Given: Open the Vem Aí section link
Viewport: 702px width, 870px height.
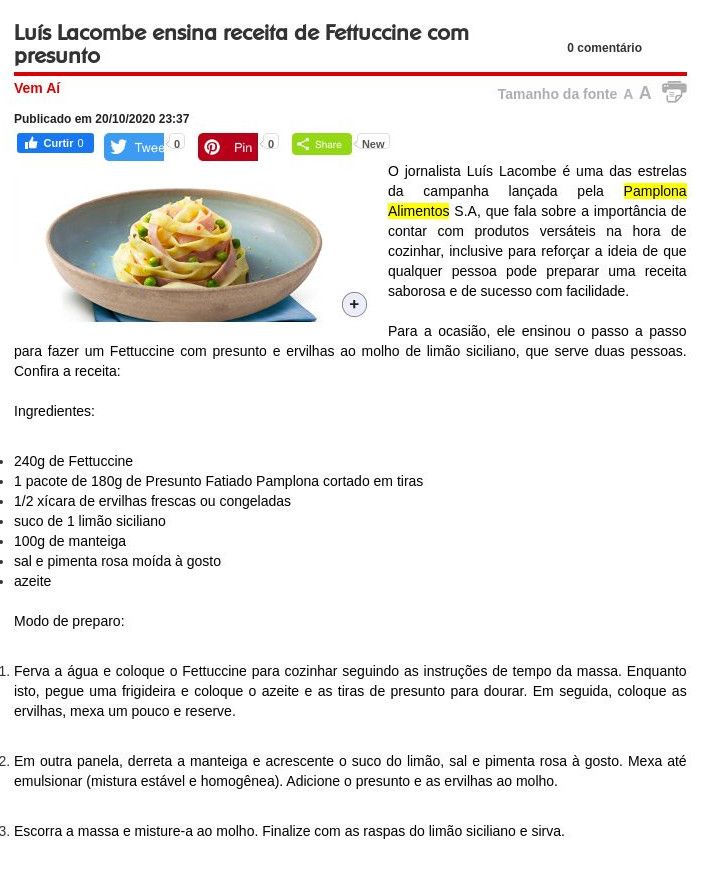Looking at the screenshot, I should tap(37, 88).
